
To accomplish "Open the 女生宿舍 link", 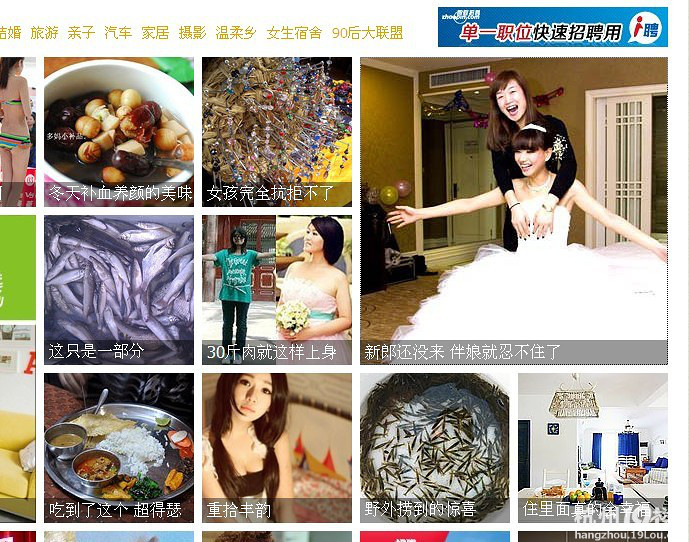I will tap(294, 33).
